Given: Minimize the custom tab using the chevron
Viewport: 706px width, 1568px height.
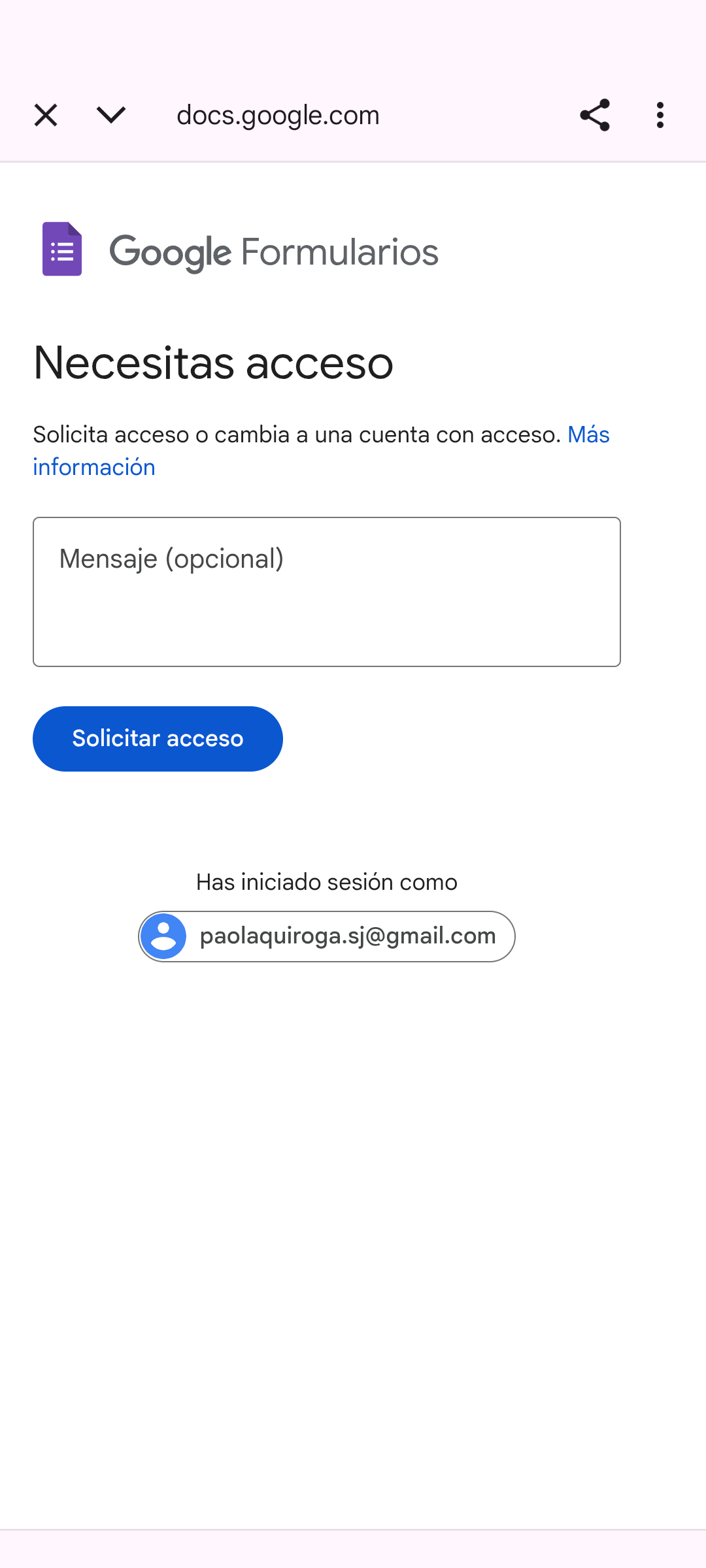Looking at the screenshot, I should click(111, 116).
